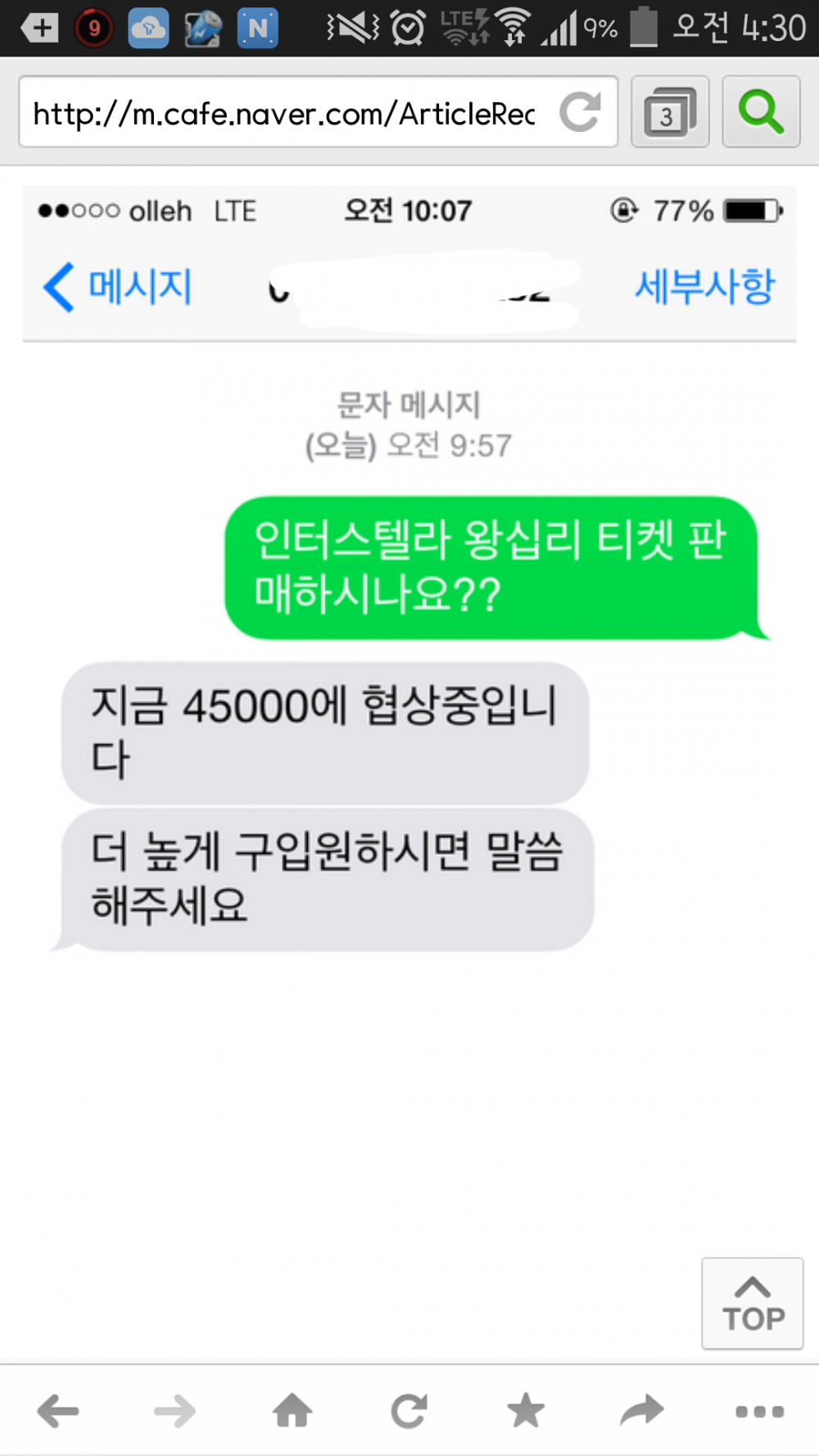This screenshot has height=1456, width=819.
Task: Tap the URL address field
Action: click(283, 113)
